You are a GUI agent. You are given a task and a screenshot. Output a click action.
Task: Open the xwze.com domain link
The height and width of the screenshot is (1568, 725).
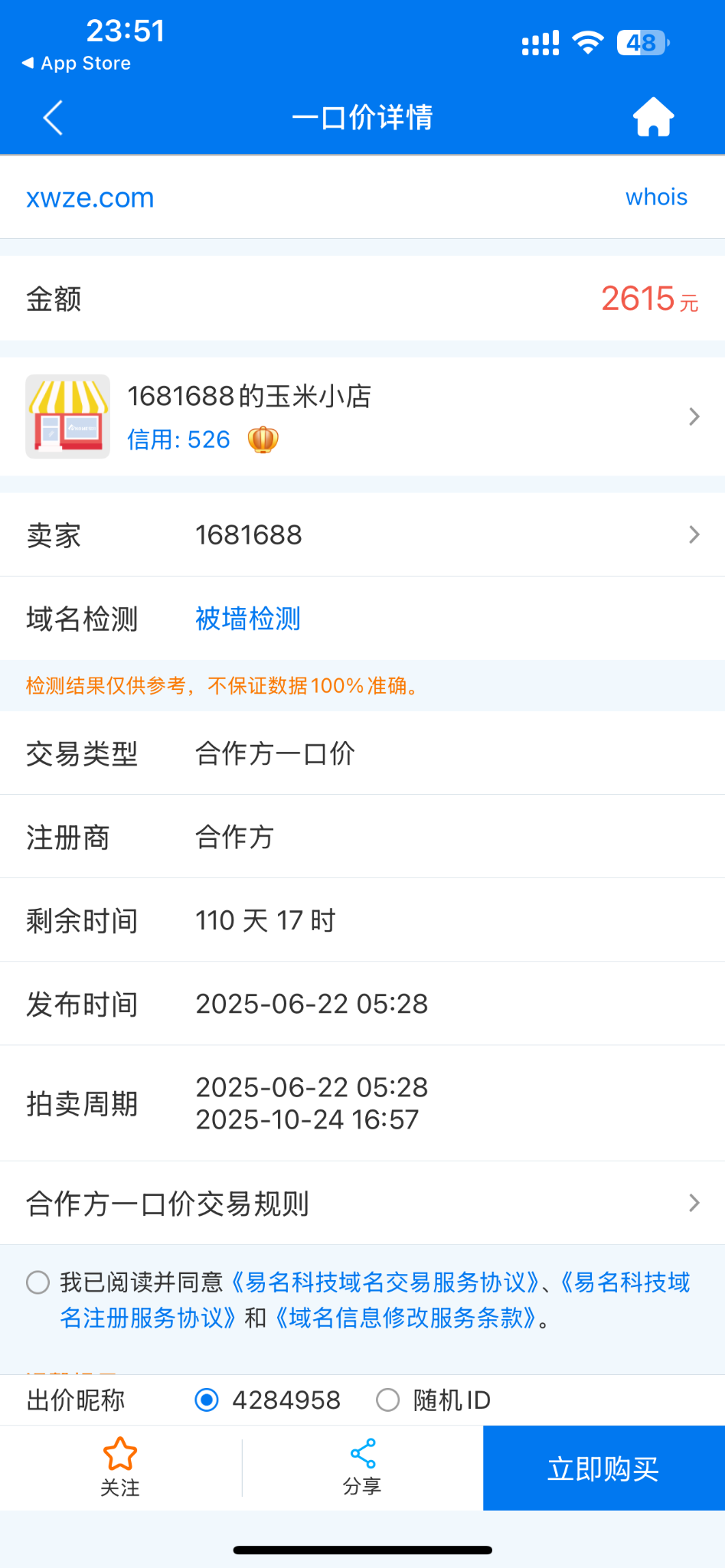coord(90,198)
